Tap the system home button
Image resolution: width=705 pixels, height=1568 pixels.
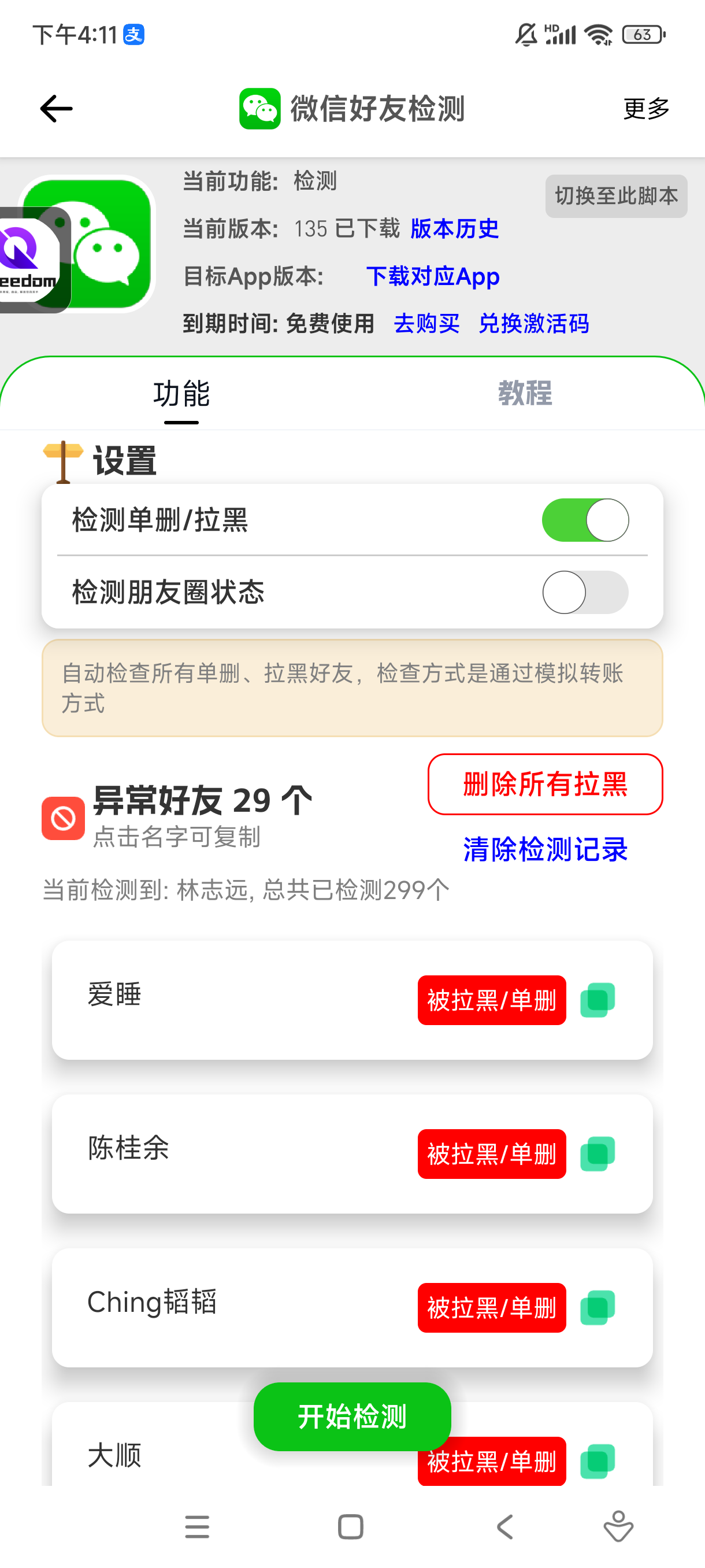tap(350, 1526)
